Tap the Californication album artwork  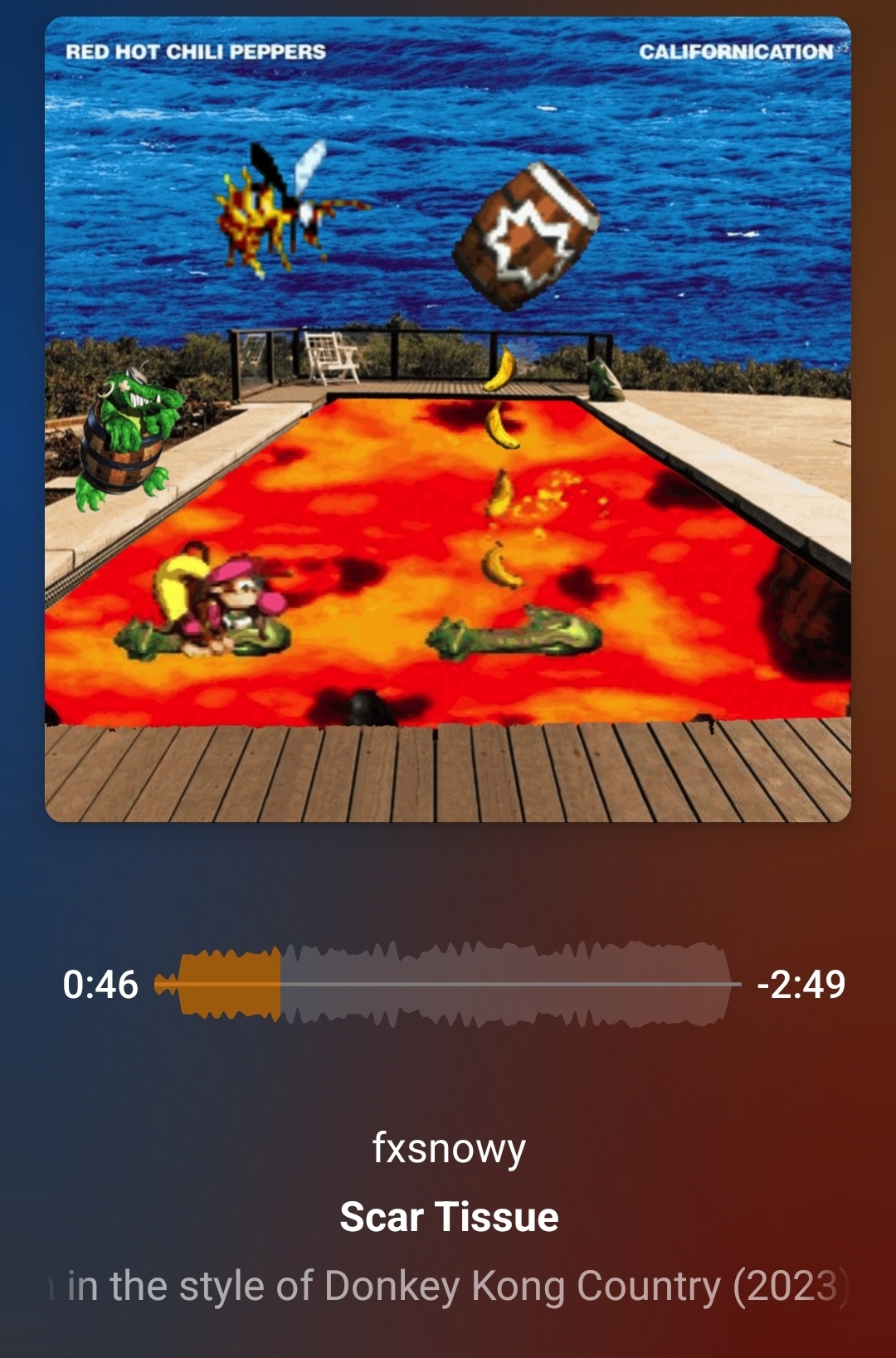click(x=448, y=420)
